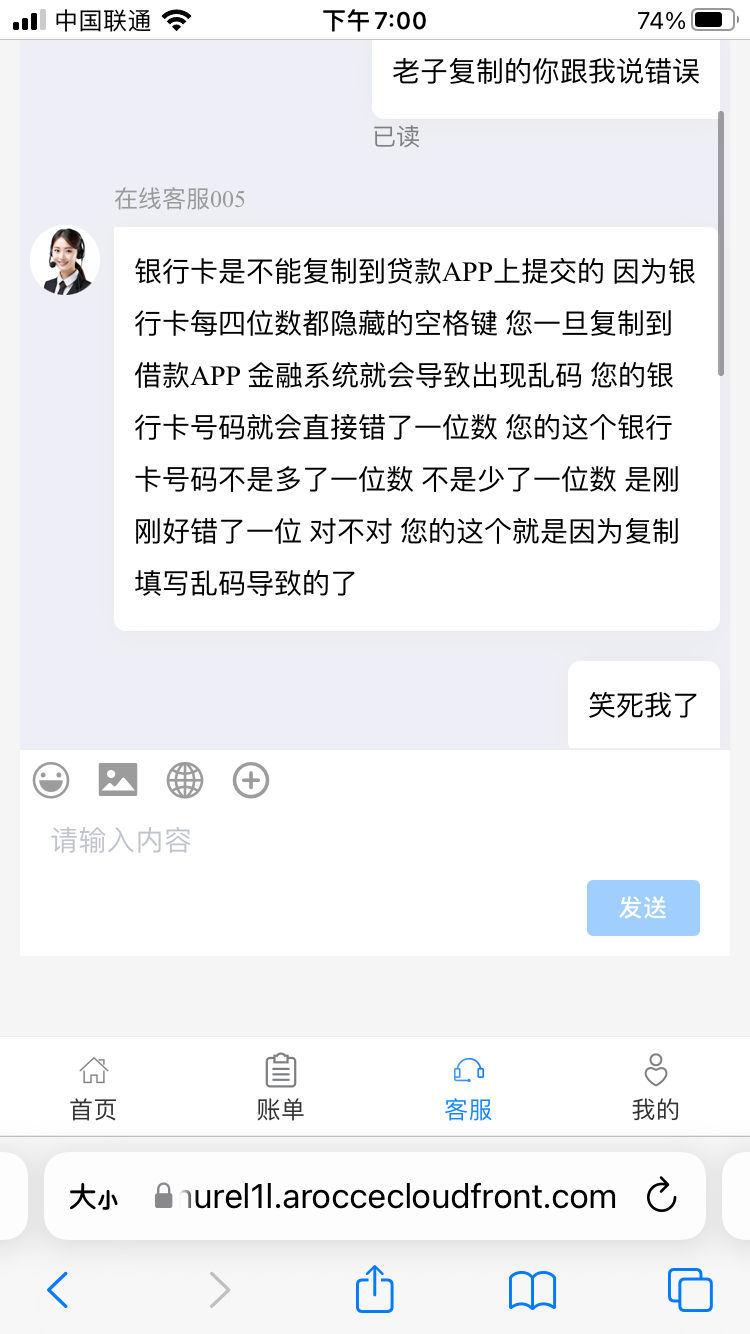Open Safari bookmarks
The width and height of the screenshot is (750, 1334).
[532, 1290]
